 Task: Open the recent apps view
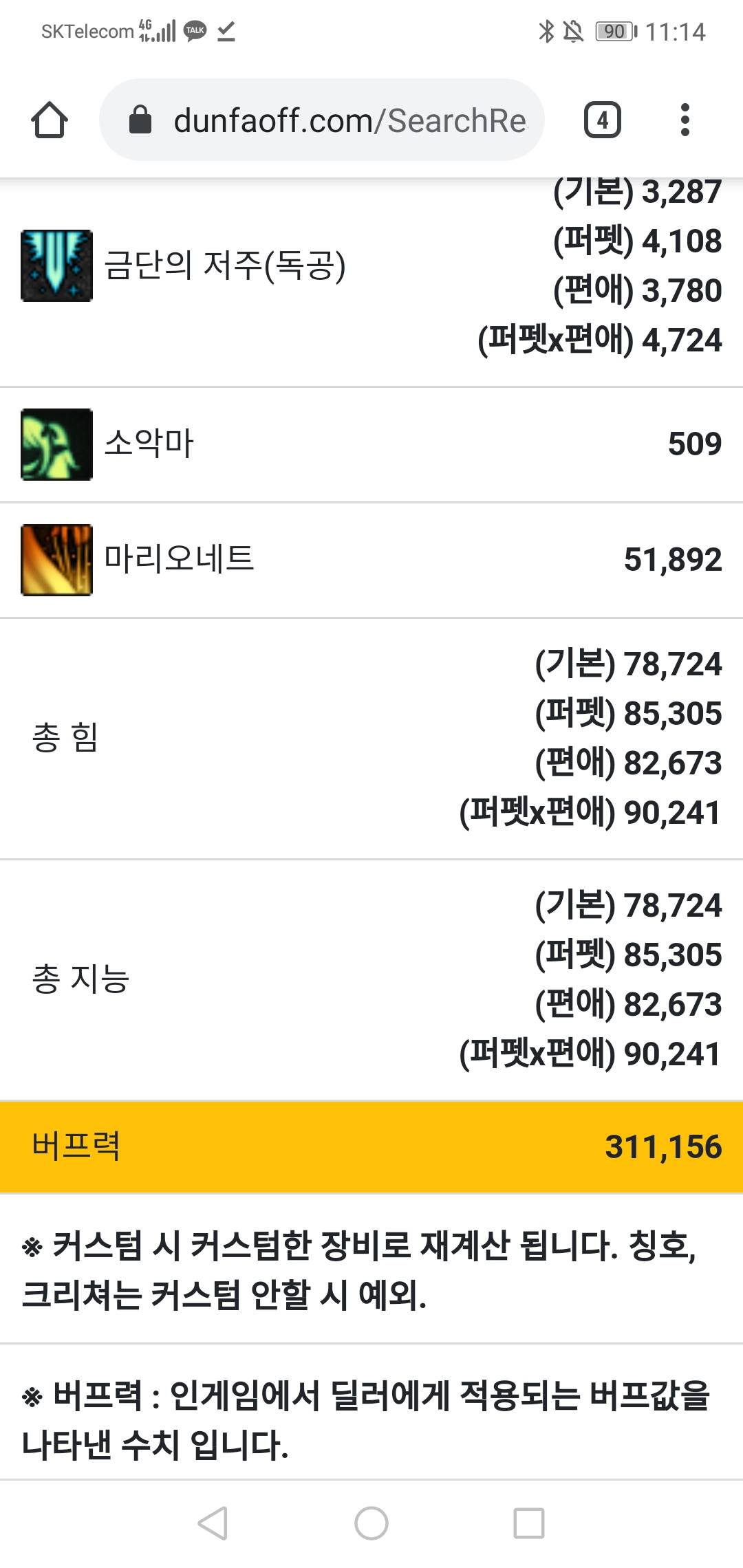click(529, 1523)
